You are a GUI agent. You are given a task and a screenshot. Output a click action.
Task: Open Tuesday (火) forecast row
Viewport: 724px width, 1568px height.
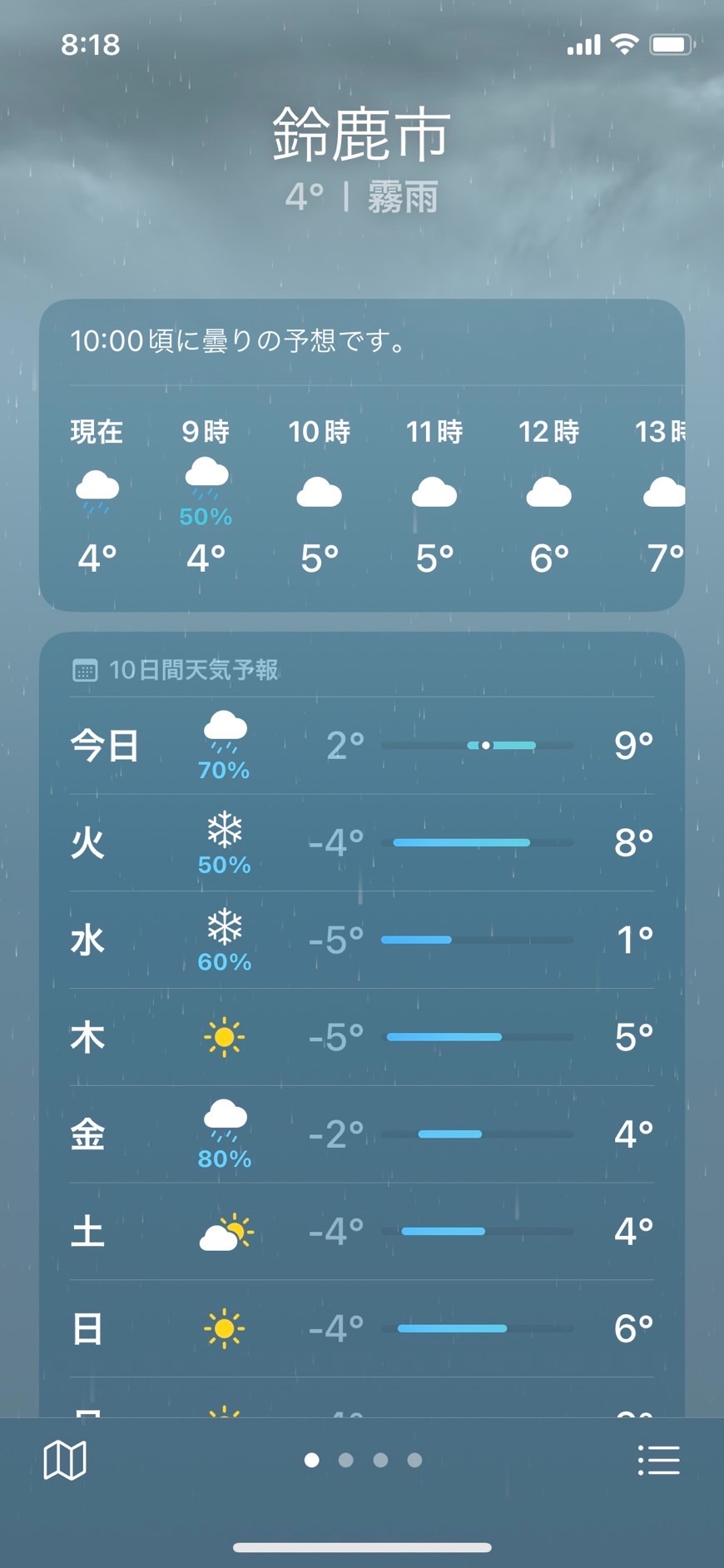[362, 842]
